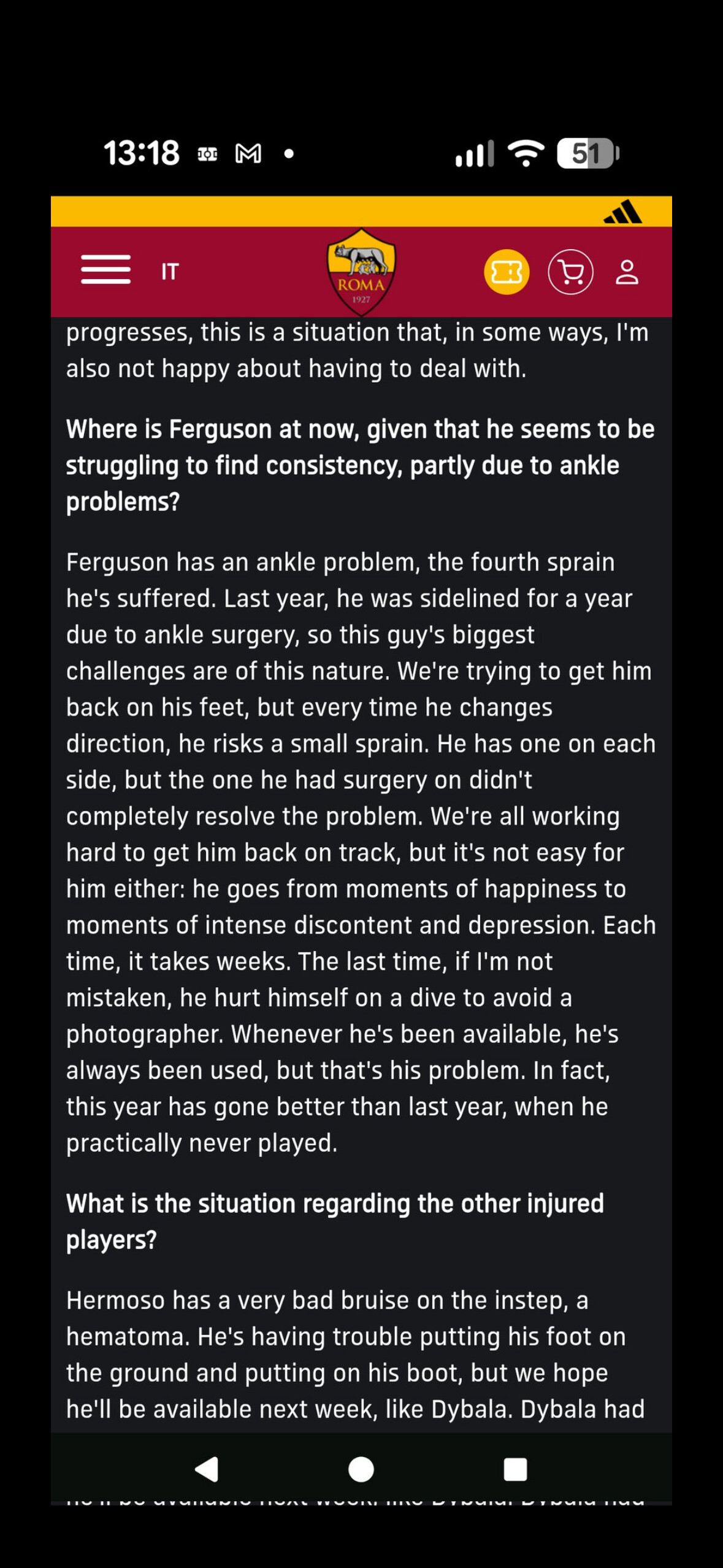Open recent apps square button
Image resolution: width=723 pixels, height=1568 pixels.
pyautogui.click(x=515, y=1469)
